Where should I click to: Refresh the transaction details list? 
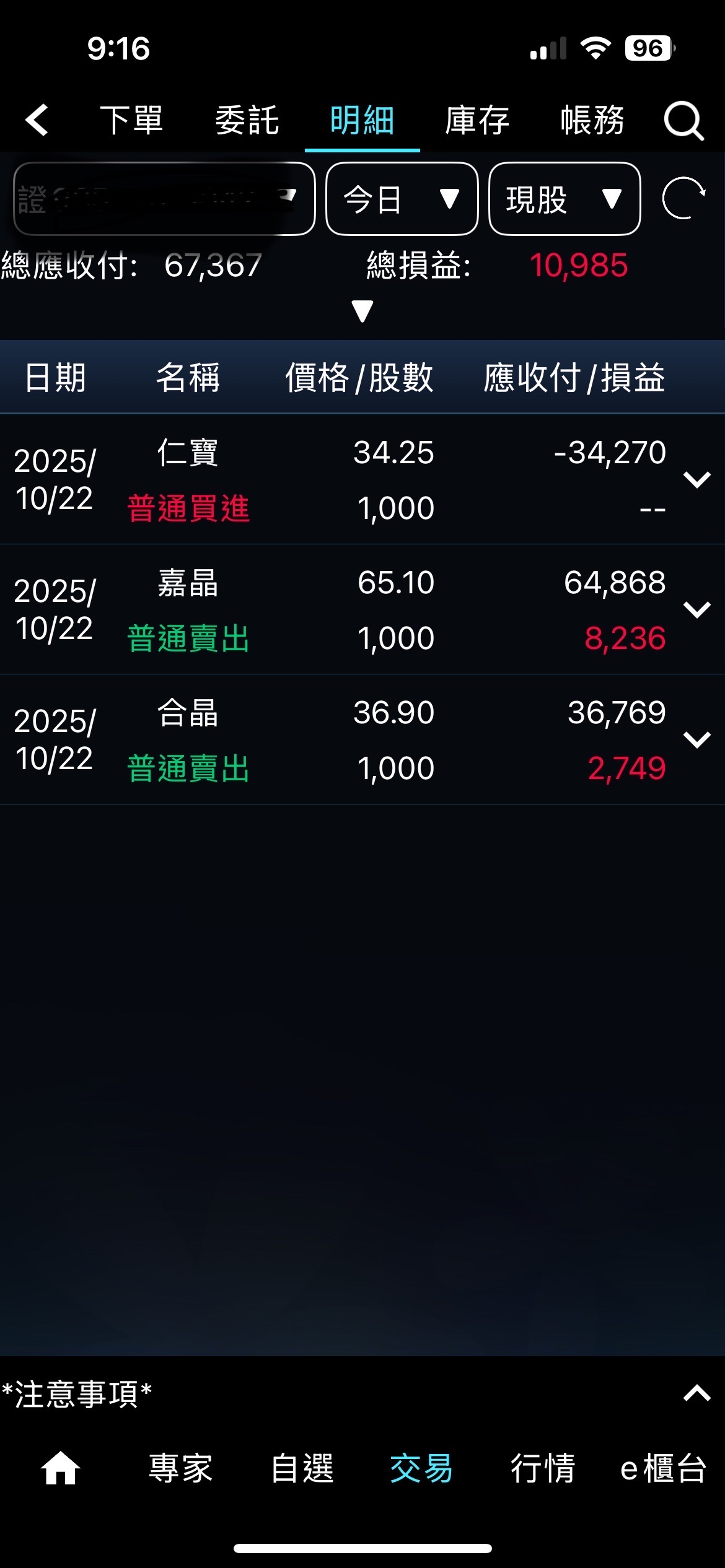[x=683, y=198]
